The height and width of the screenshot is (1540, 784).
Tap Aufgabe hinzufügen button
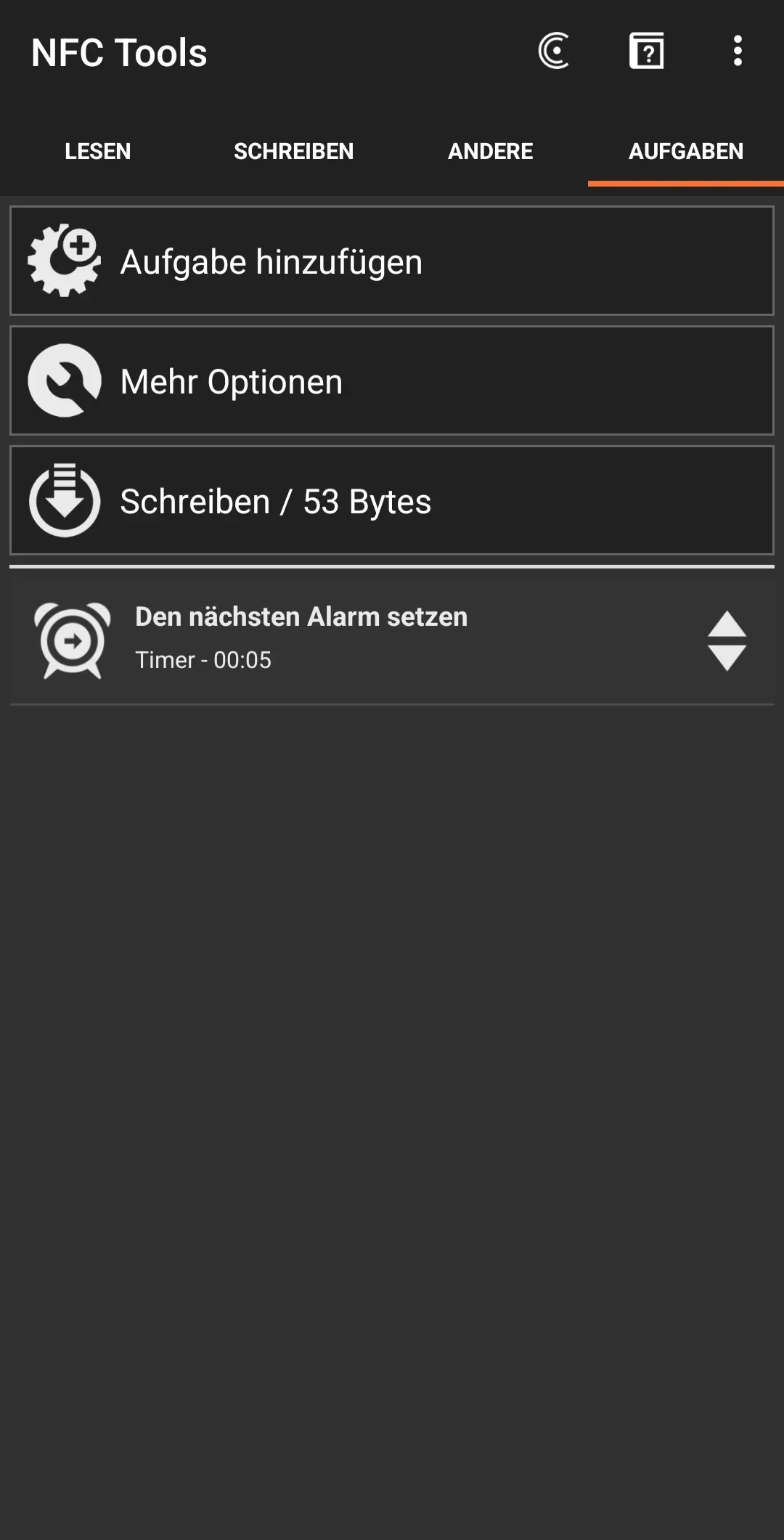click(392, 261)
